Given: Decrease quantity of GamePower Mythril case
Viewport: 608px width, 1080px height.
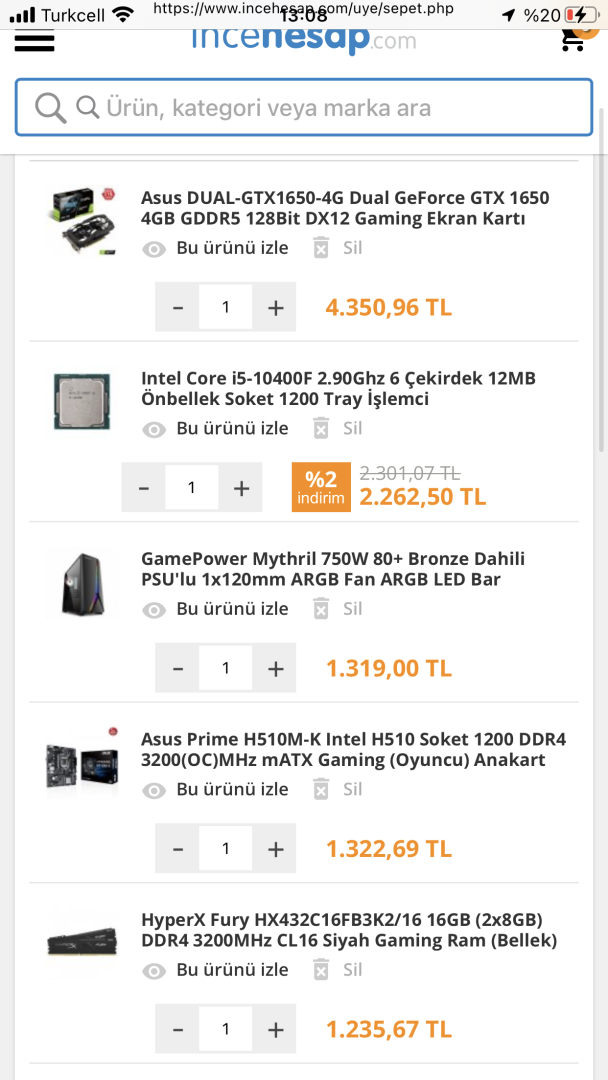Looking at the screenshot, I should point(178,668).
